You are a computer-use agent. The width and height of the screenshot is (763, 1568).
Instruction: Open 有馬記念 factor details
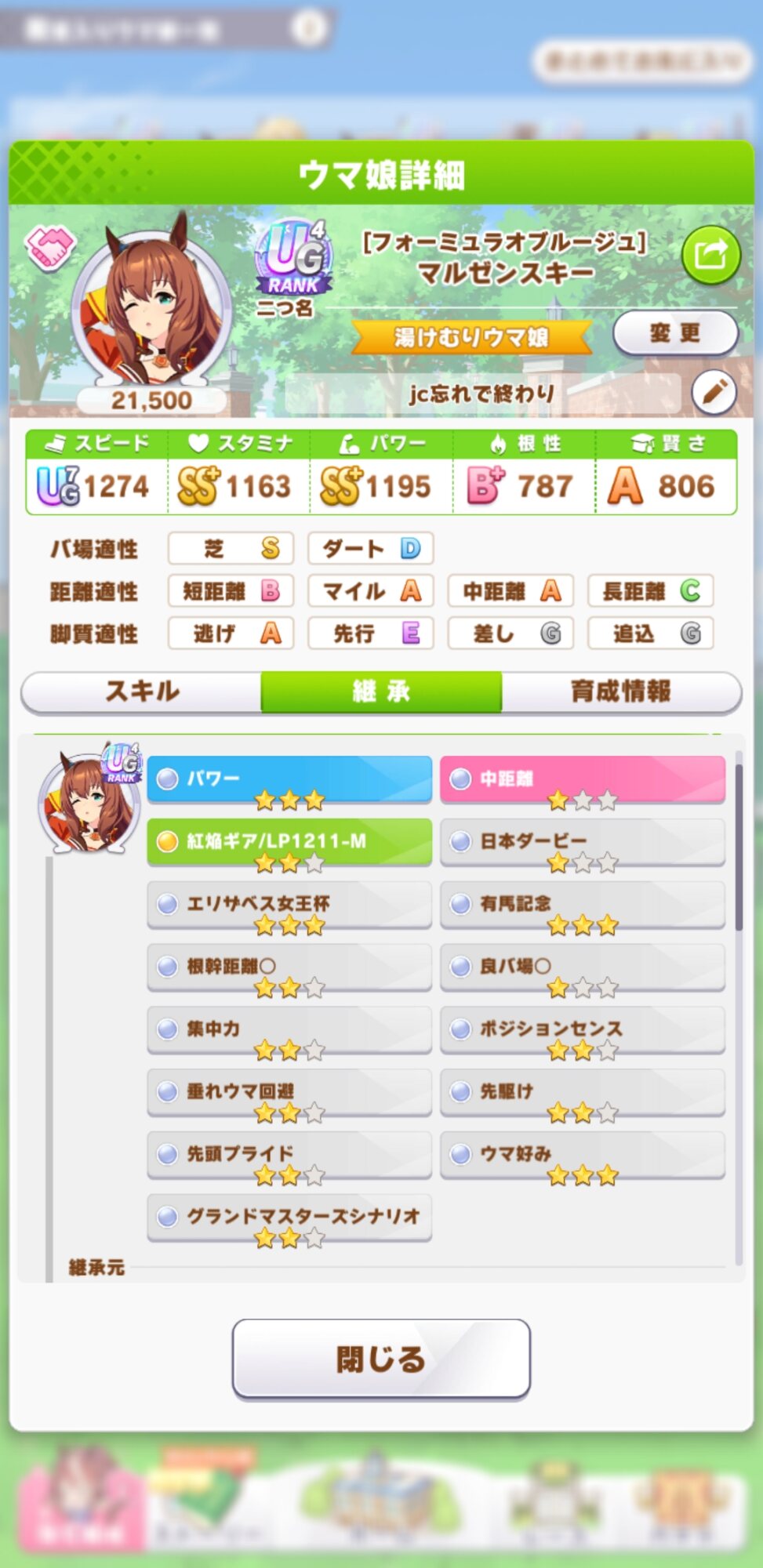coord(583,905)
